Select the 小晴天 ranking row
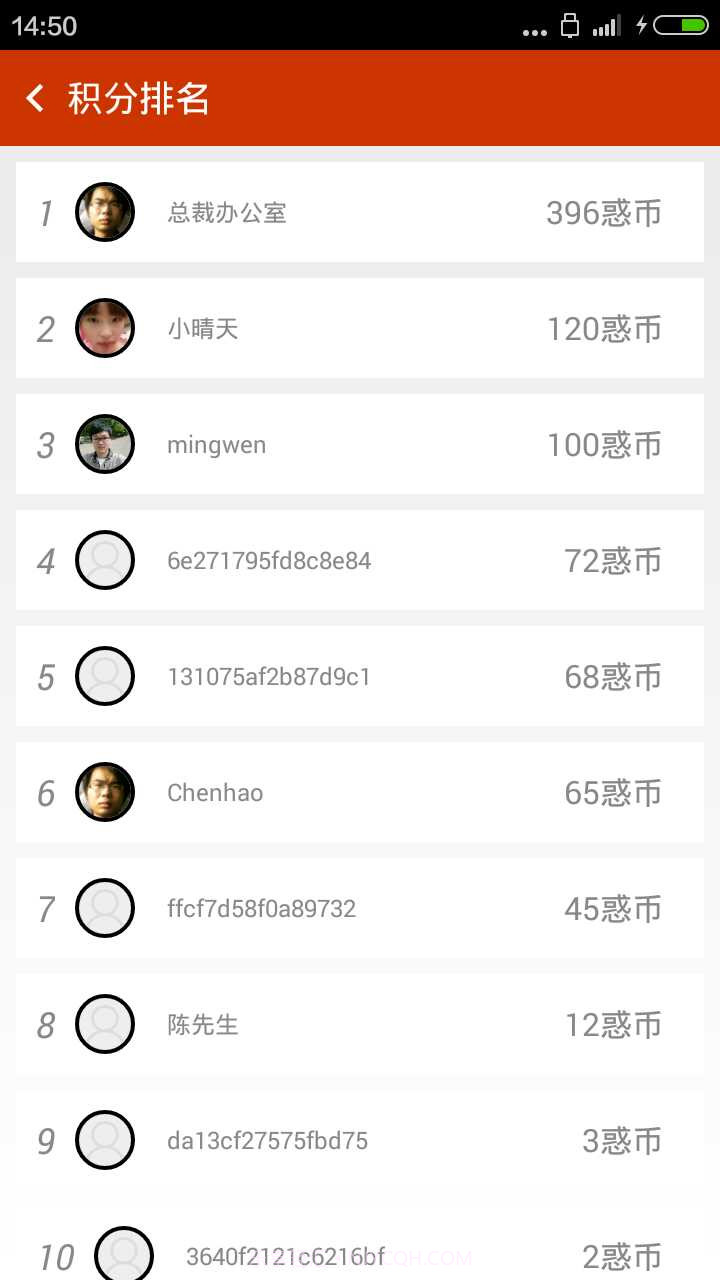This screenshot has width=720, height=1280. click(x=360, y=328)
